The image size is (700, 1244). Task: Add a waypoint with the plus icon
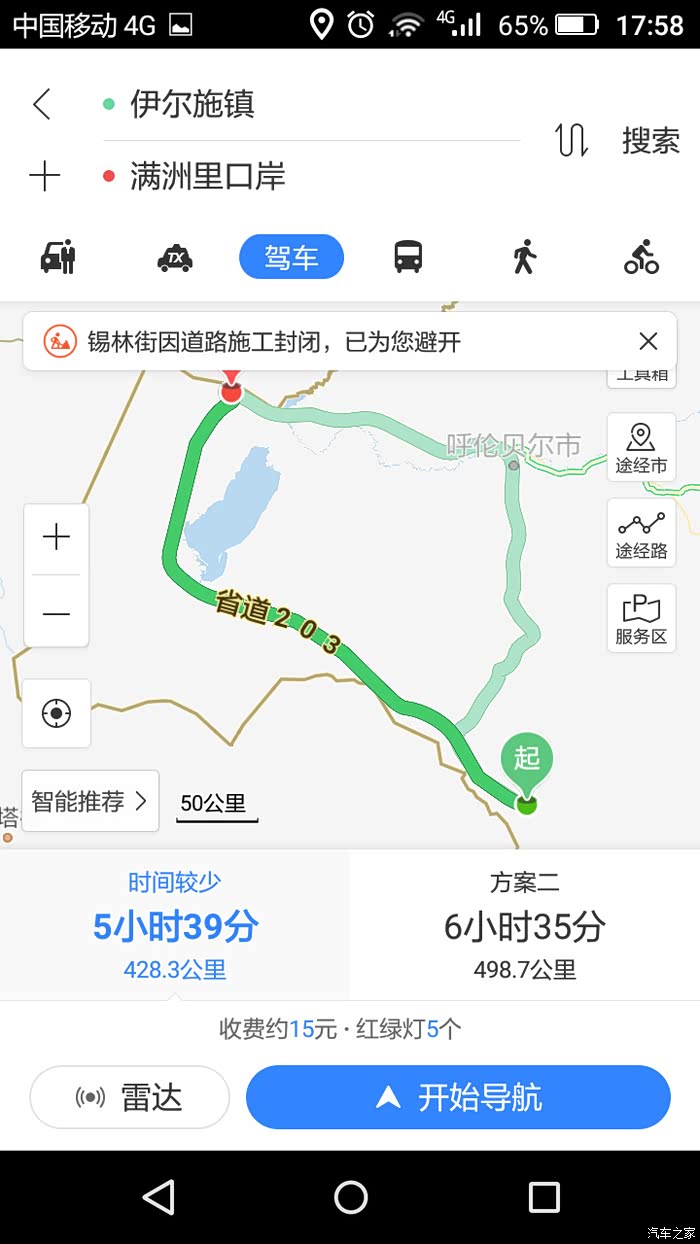[44, 177]
